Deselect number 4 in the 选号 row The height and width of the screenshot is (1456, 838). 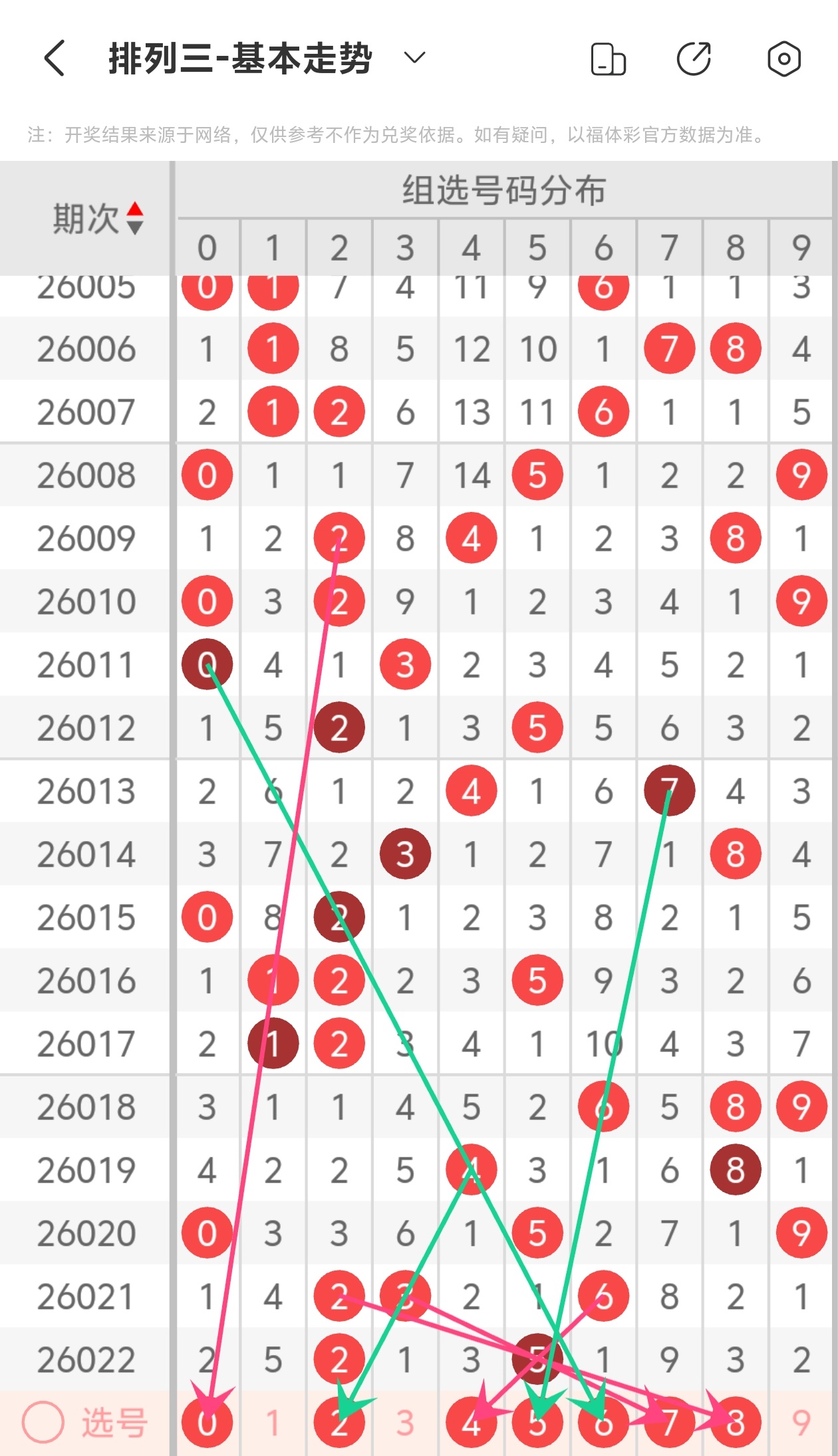(x=471, y=1423)
